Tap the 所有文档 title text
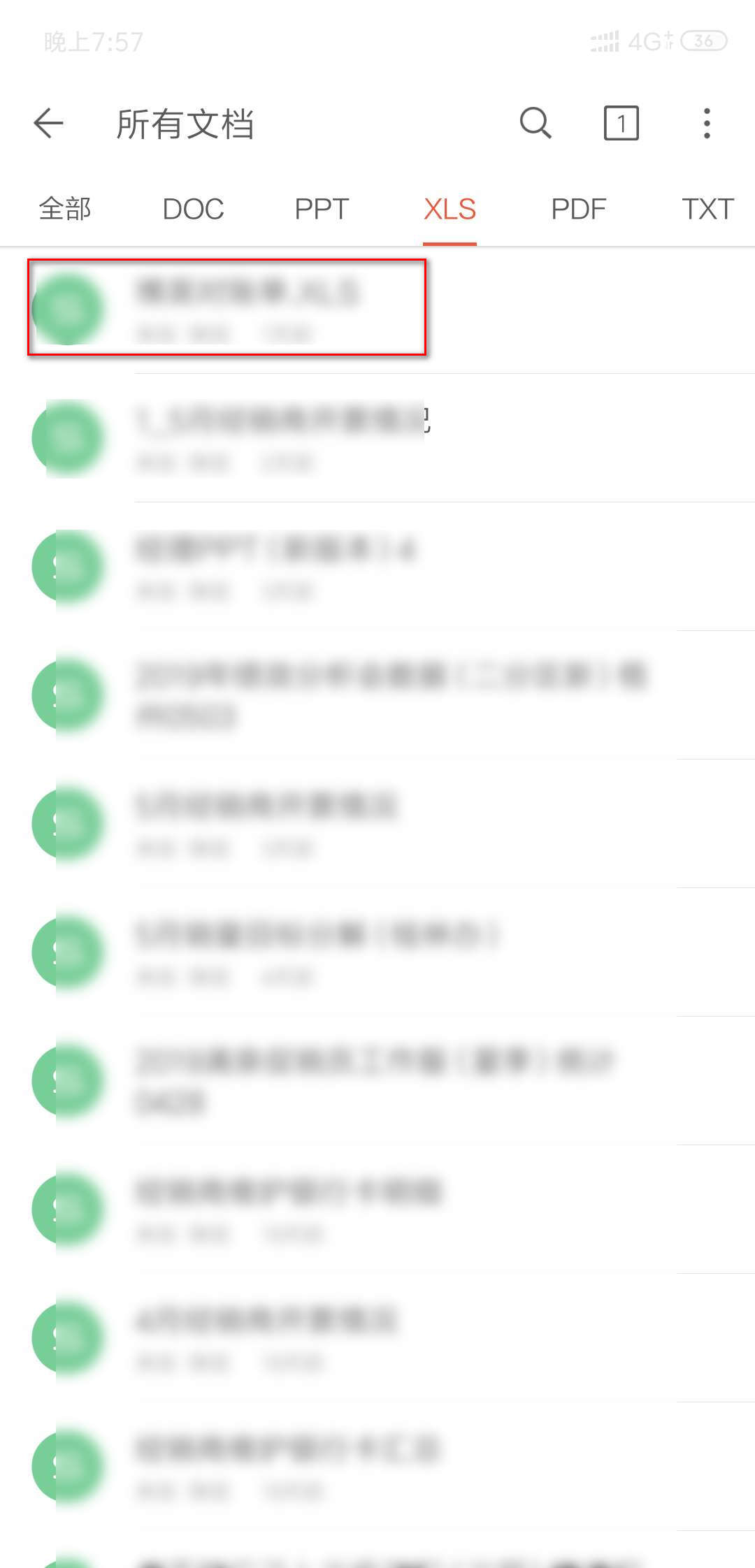755x1568 pixels. click(187, 124)
